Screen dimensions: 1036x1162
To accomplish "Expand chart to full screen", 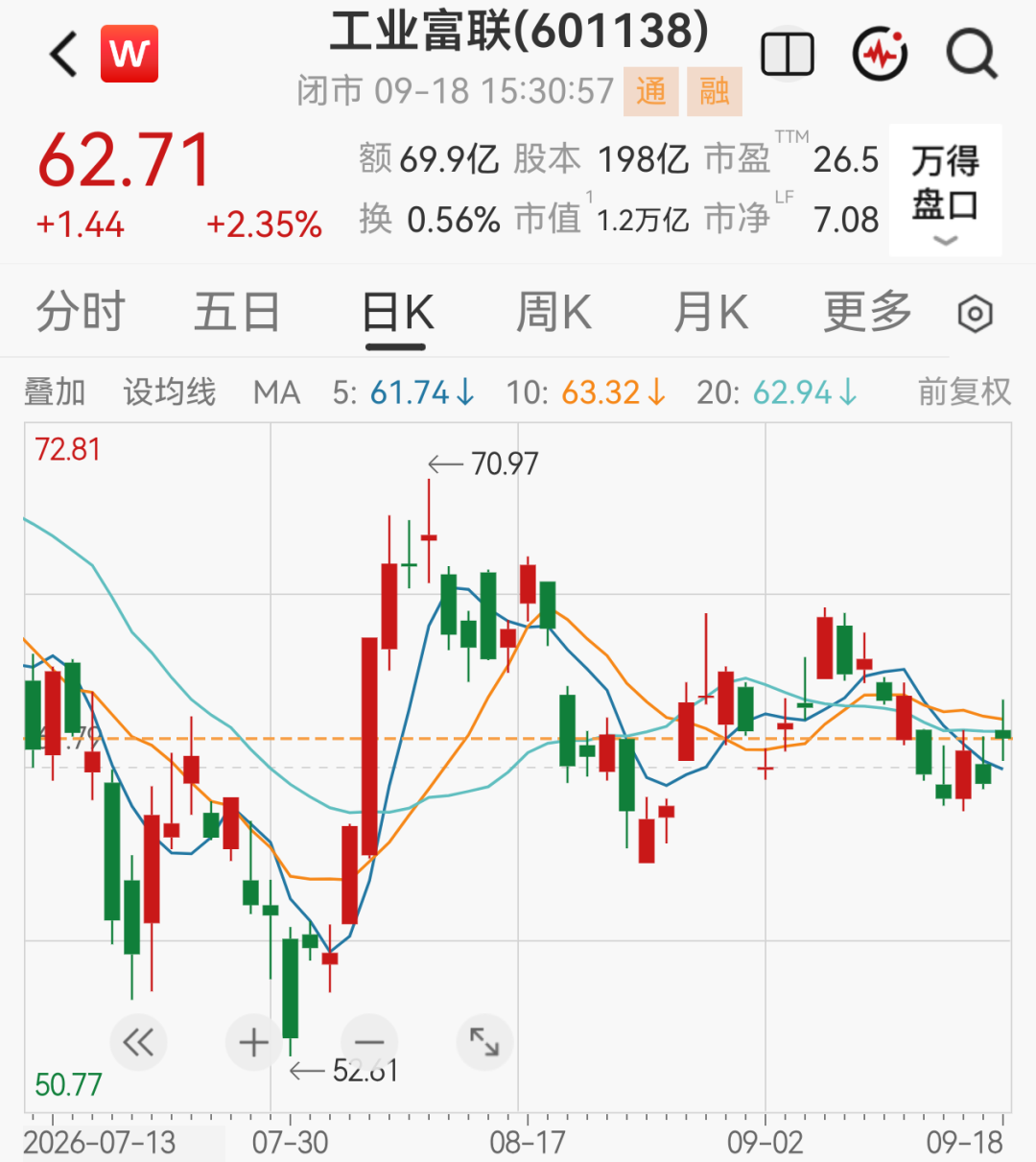I will coord(483,1042).
